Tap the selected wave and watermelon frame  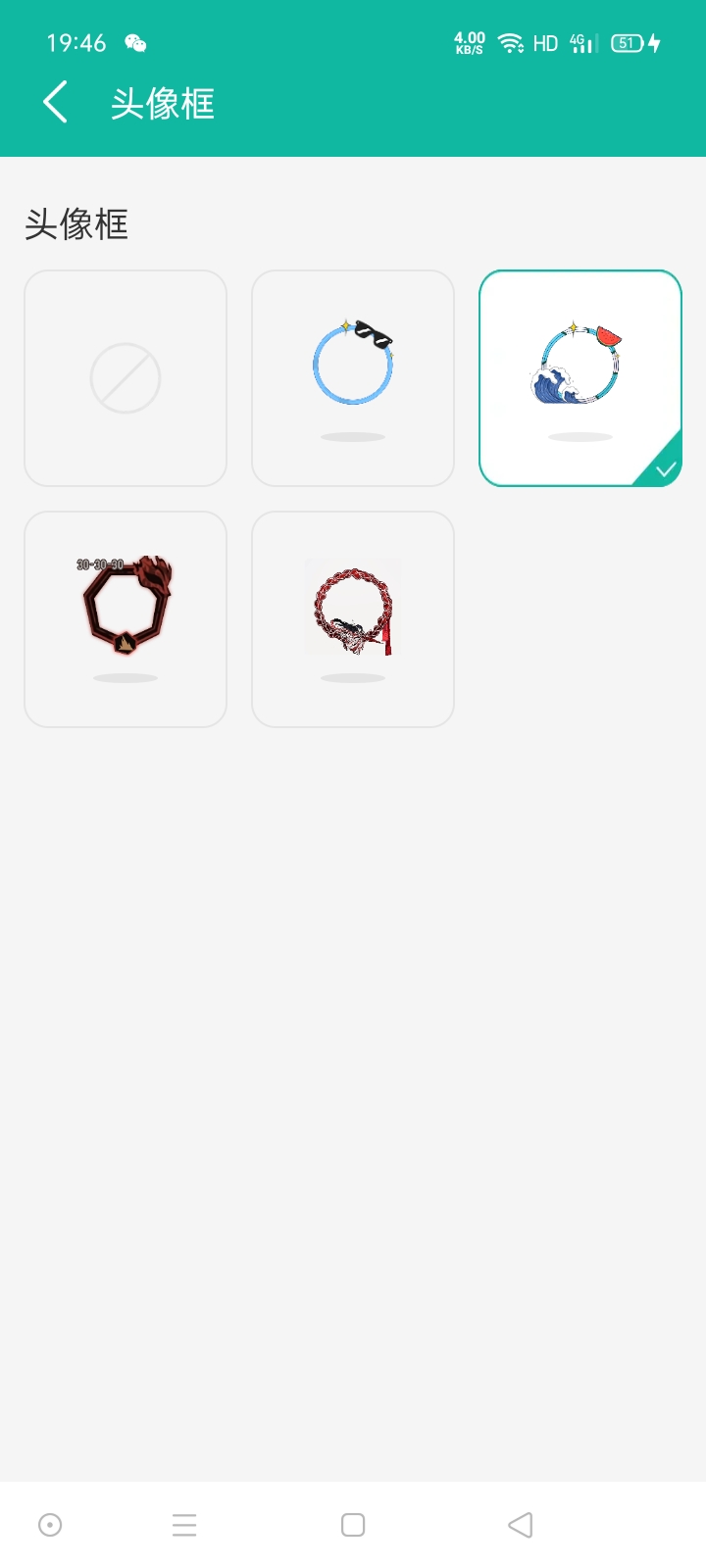pyautogui.click(x=580, y=378)
